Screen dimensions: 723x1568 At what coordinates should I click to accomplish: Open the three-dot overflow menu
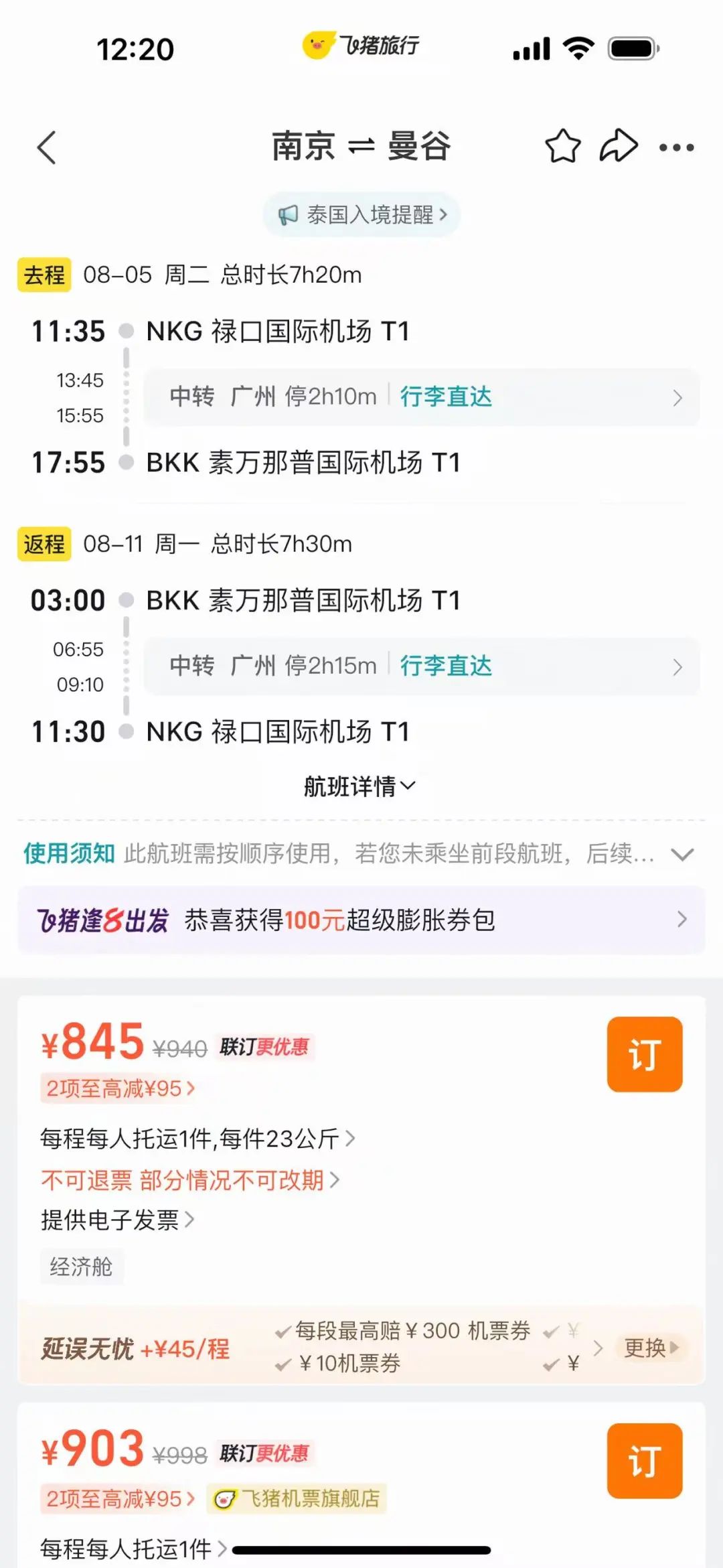coord(676,147)
